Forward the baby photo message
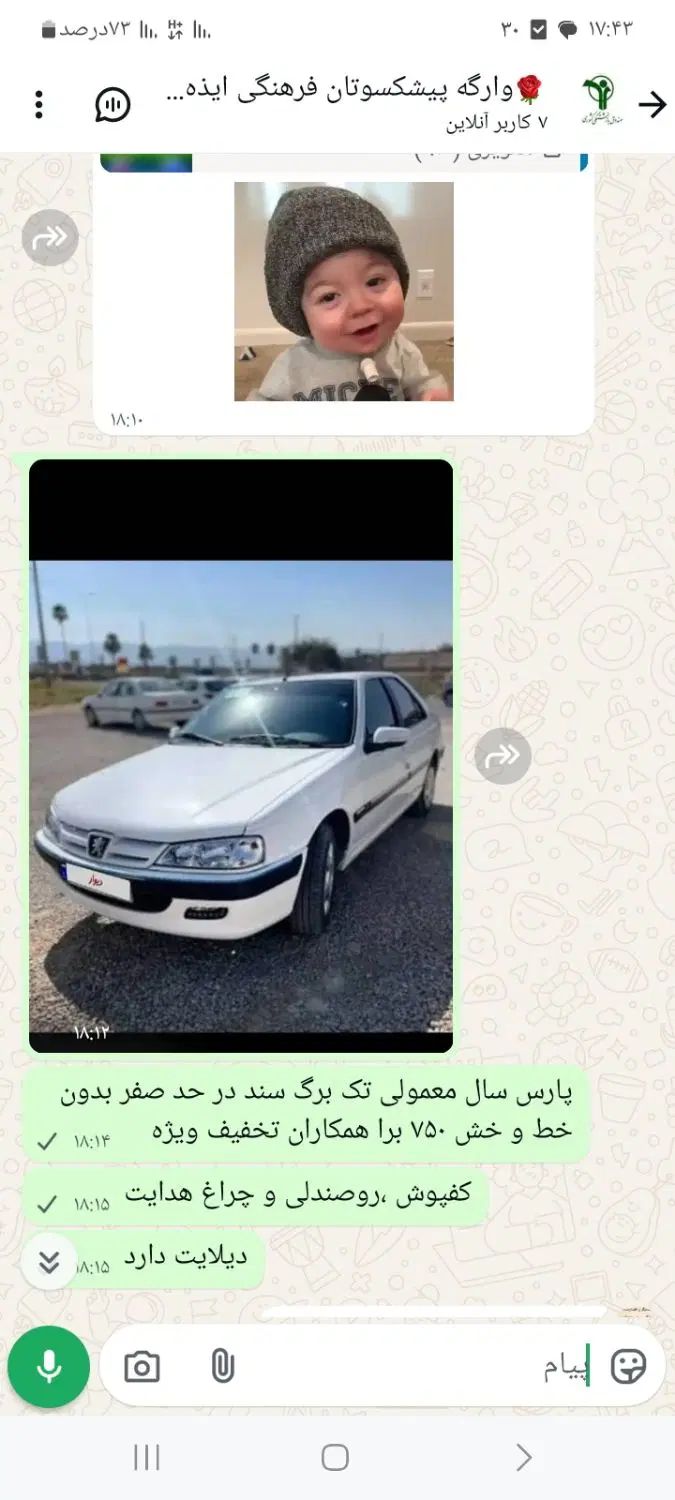 coord(50,238)
